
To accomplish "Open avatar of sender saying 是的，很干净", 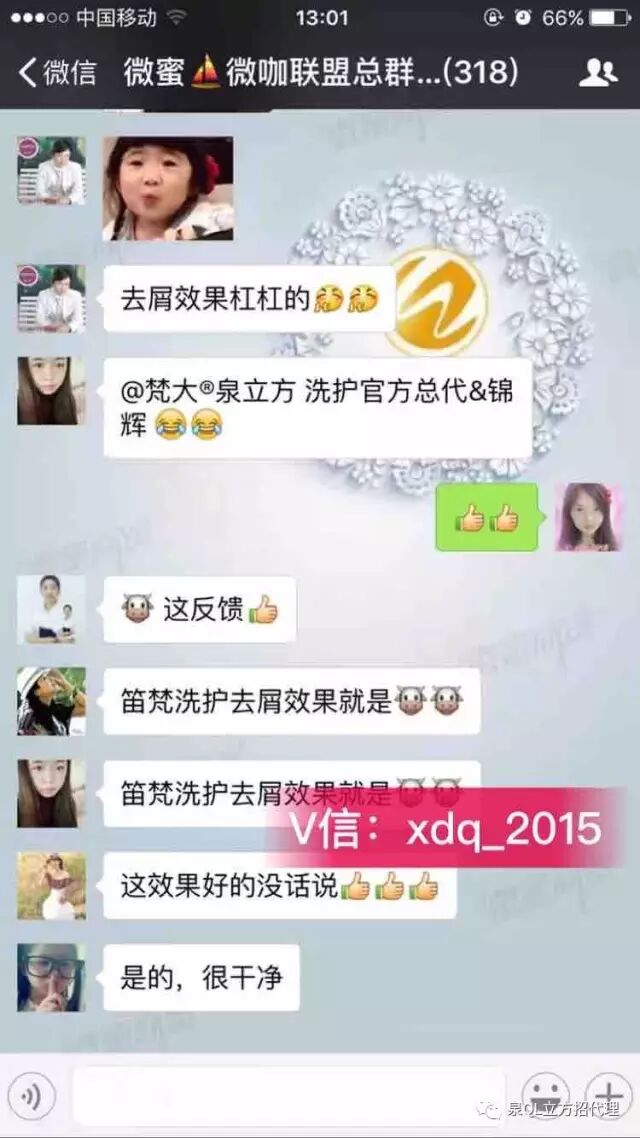I will 51,977.
